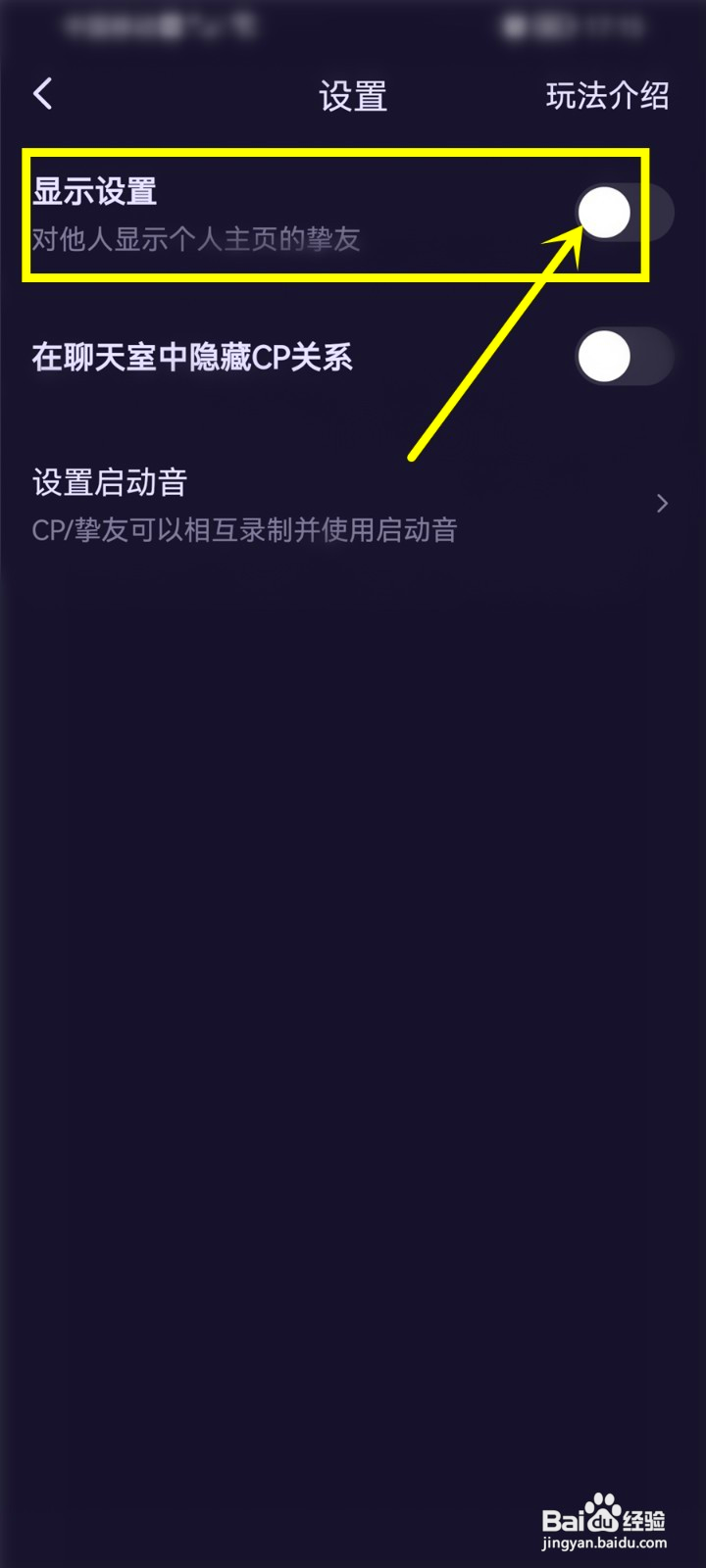Viewport: 706px width, 1568px height.
Task: Tap the 设置 title in the header
Action: 353,96
